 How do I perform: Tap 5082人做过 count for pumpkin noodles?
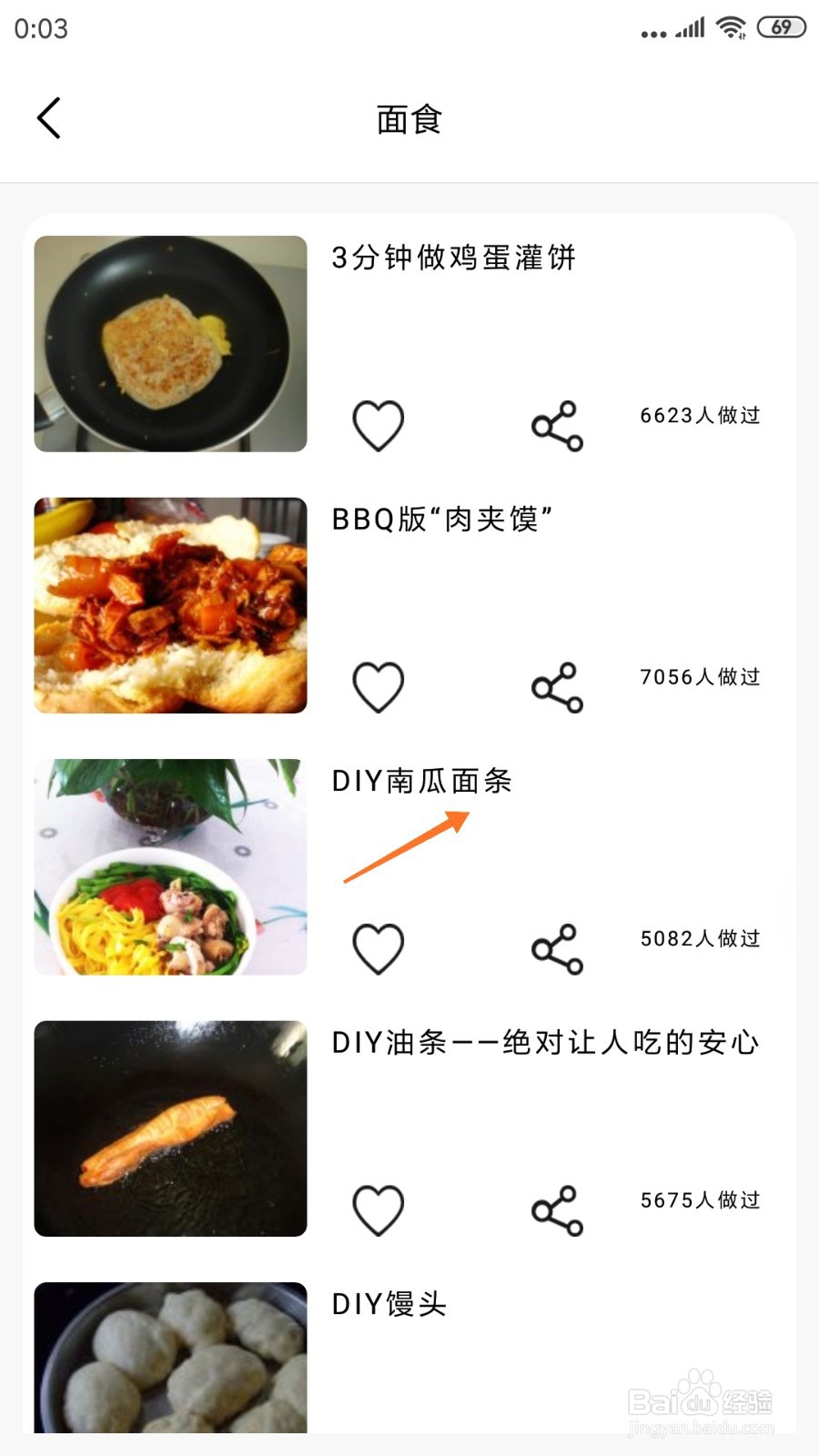(x=699, y=938)
